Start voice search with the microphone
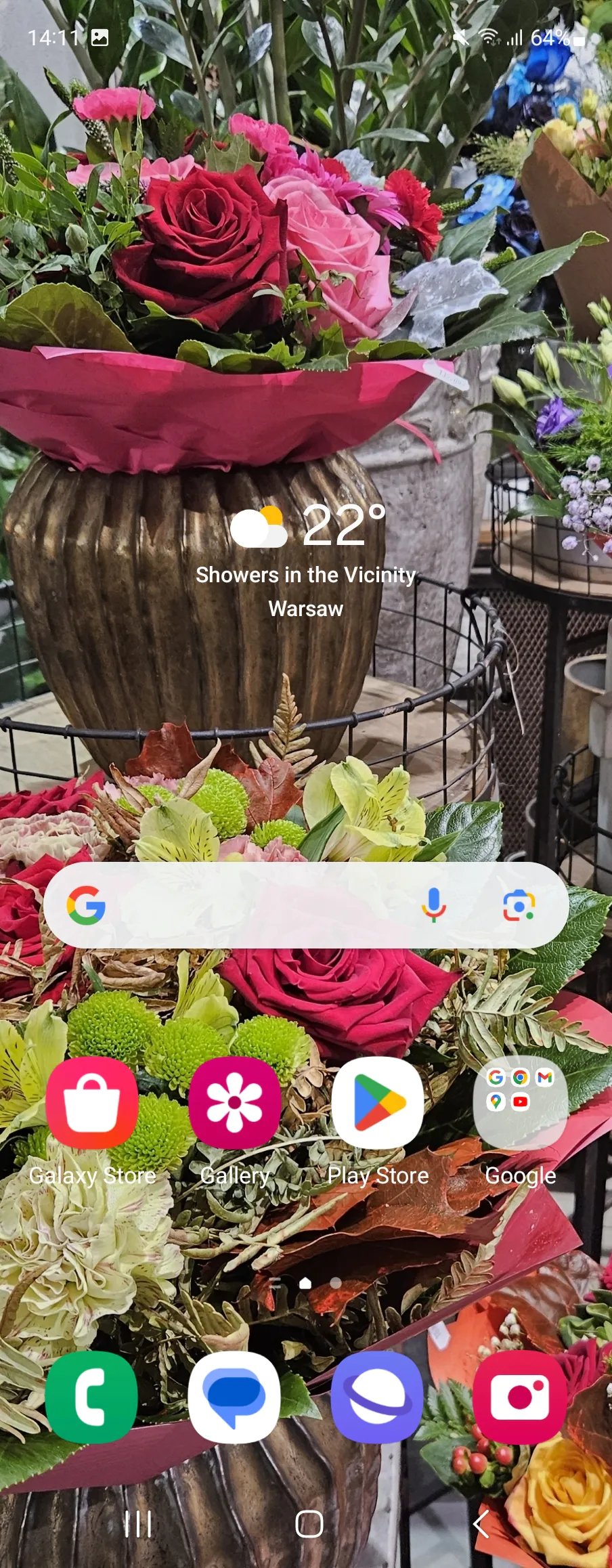Viewport: 612px width, 1568px height. pos(433,905)
